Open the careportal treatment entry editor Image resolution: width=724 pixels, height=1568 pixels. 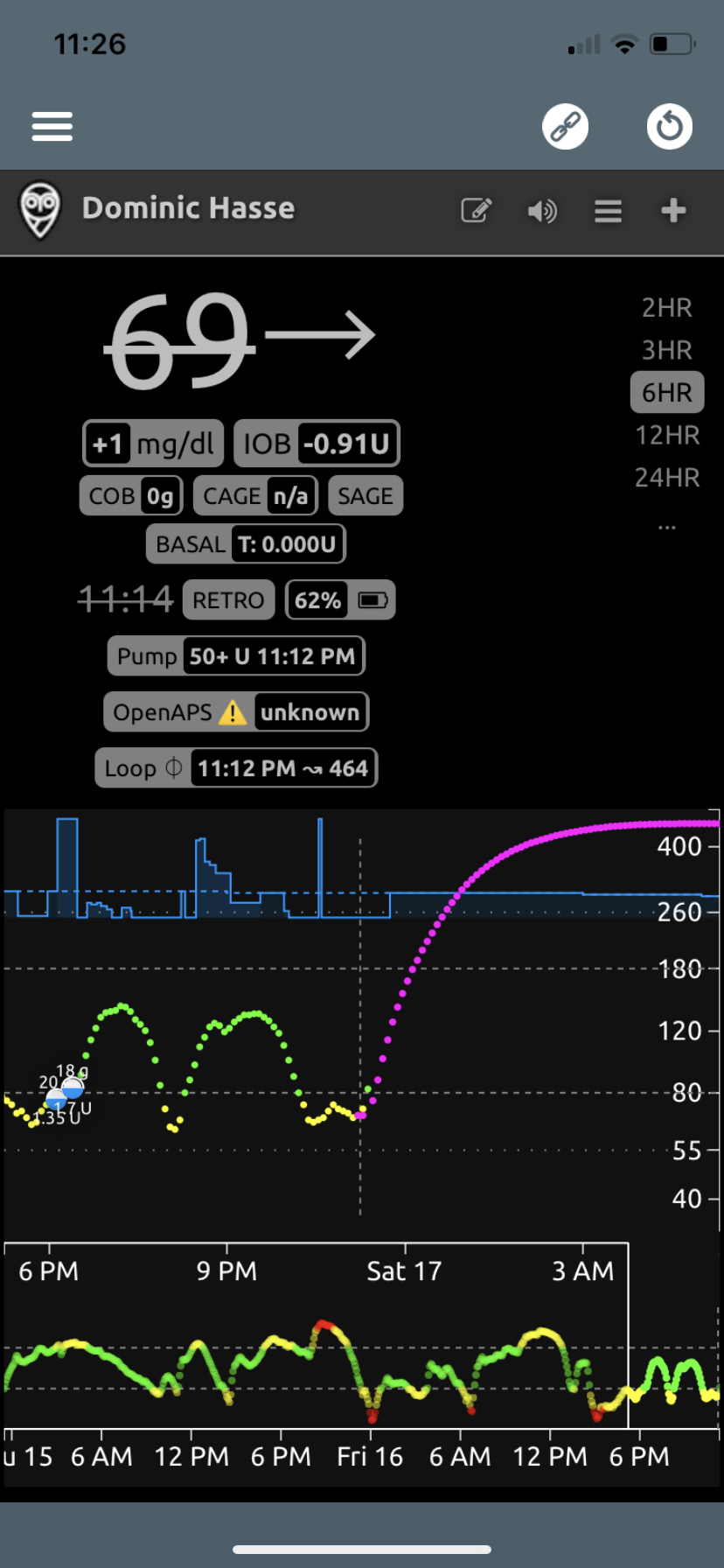click(476, 211)
